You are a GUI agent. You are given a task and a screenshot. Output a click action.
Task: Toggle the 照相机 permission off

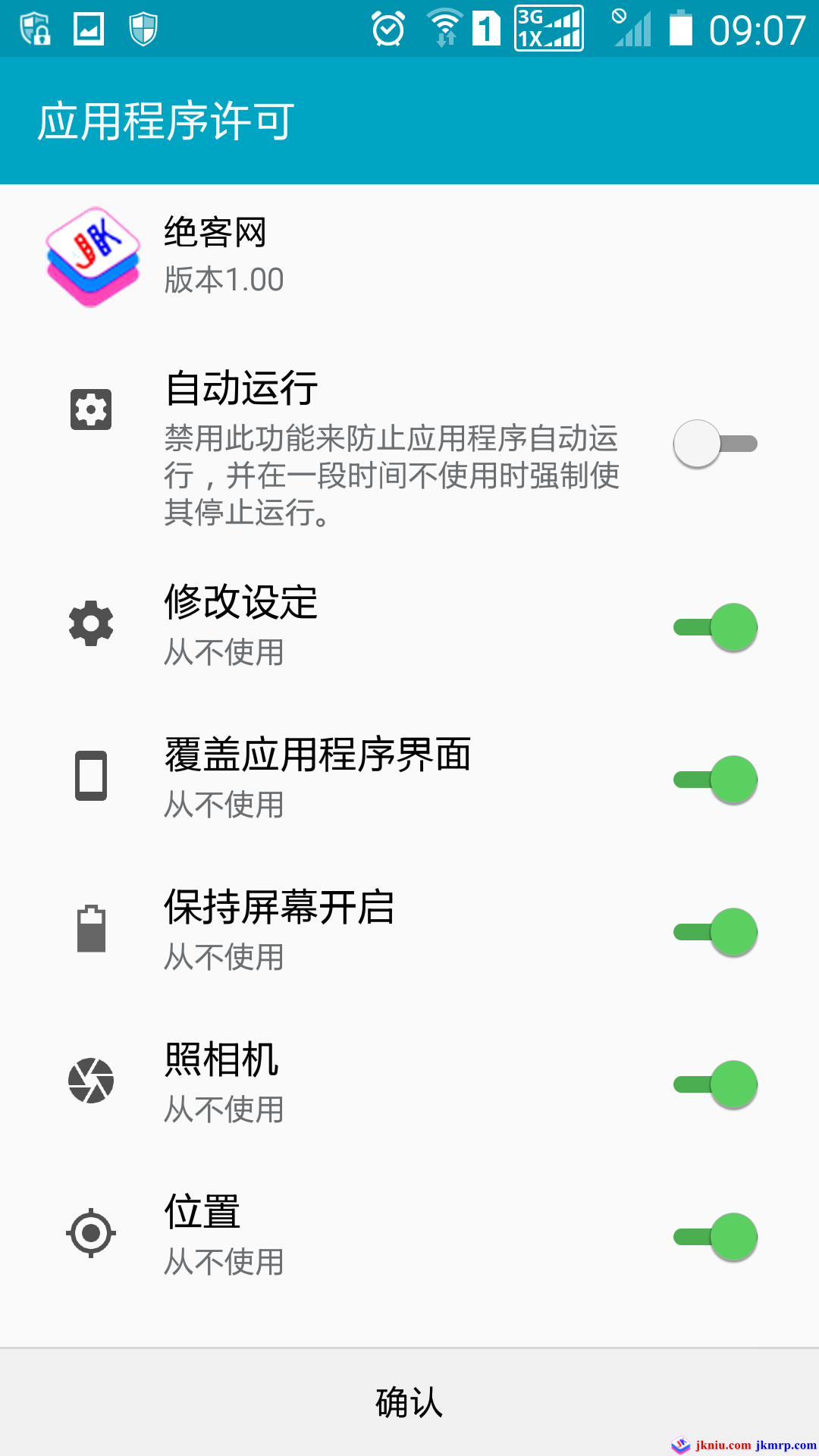point(715,1084)
